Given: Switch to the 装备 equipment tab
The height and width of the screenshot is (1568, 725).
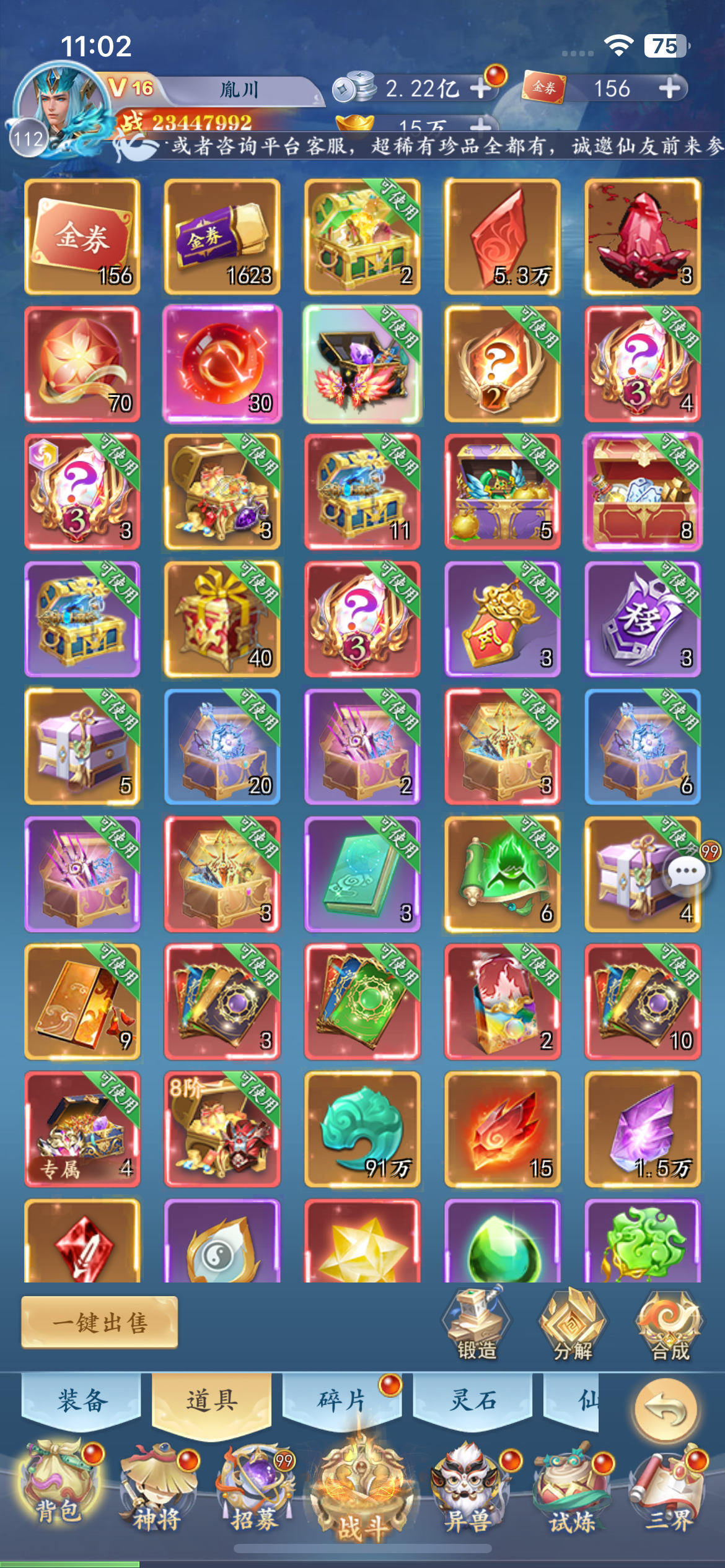Looking at the screenshot, I should (x=82, y=1401).
